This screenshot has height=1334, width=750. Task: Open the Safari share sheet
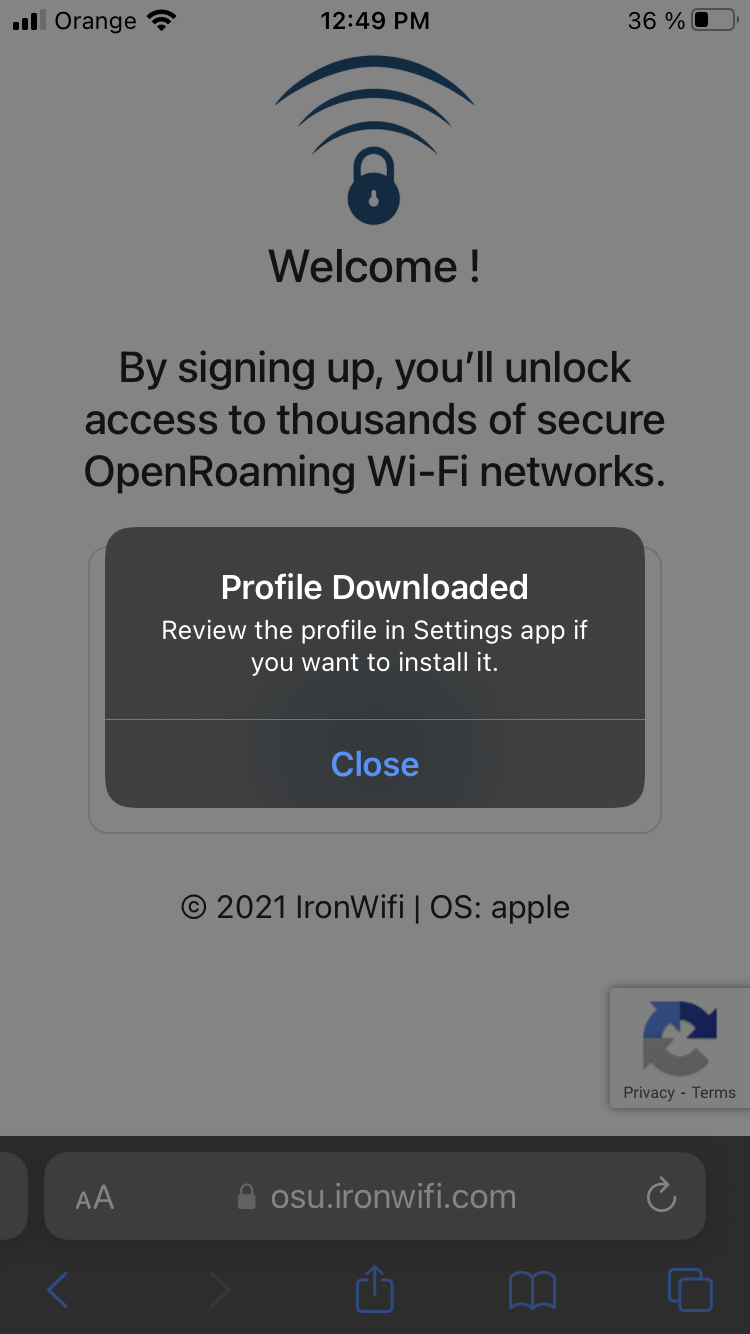click(x=375, y=1289)
